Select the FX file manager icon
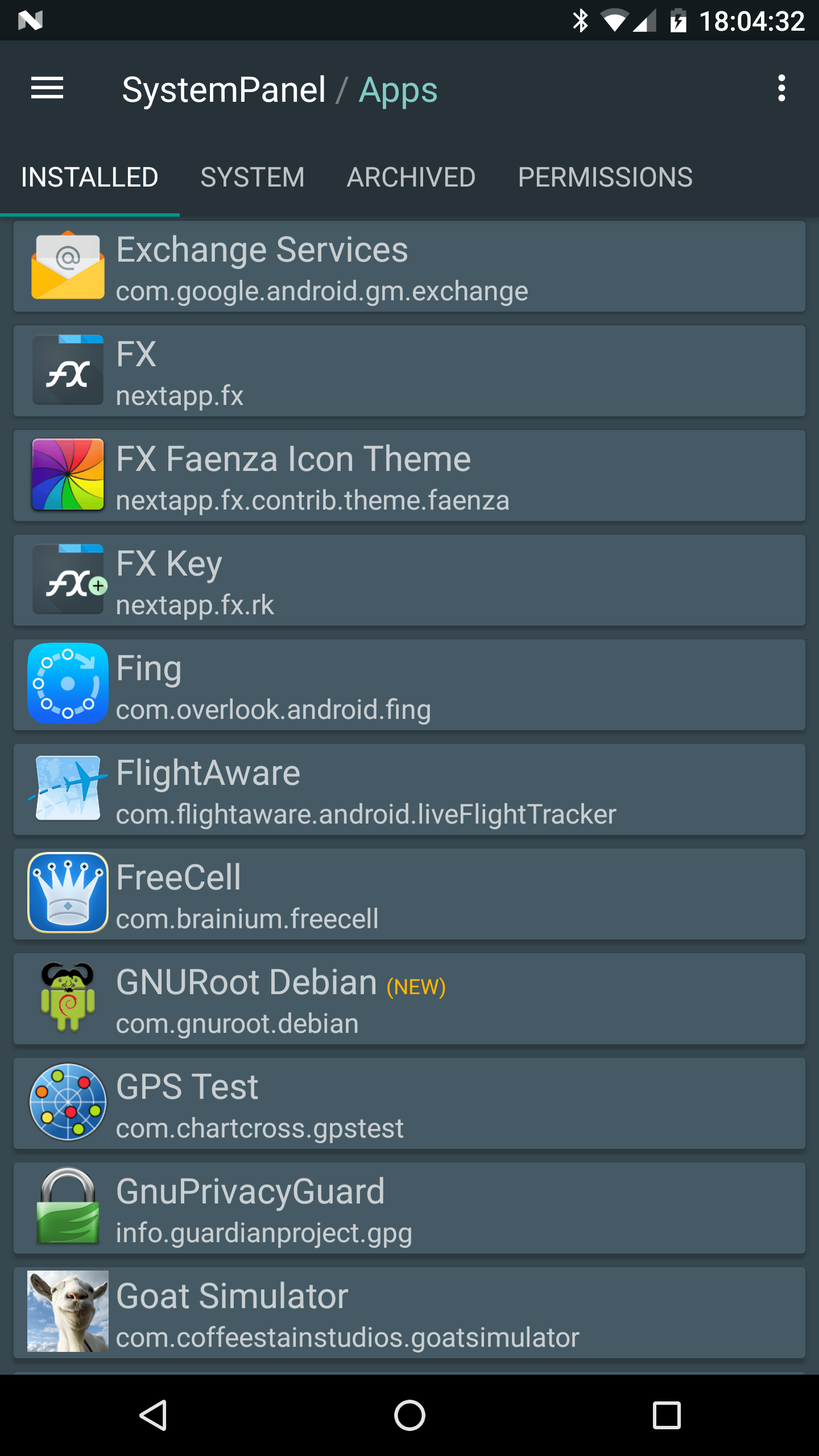This screenshot has width=819, height=1456. [x=67, y=370]
